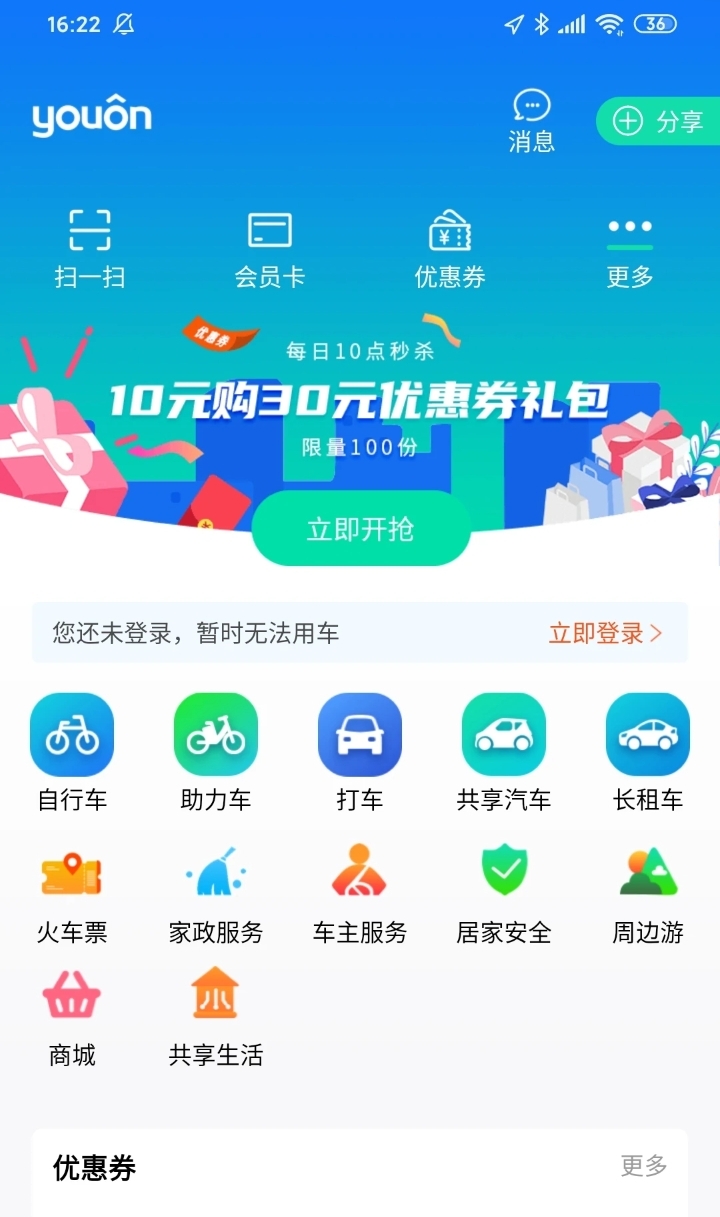Open 家政服务 housekeeping
Screen dimensions: 720x1217
216,894
